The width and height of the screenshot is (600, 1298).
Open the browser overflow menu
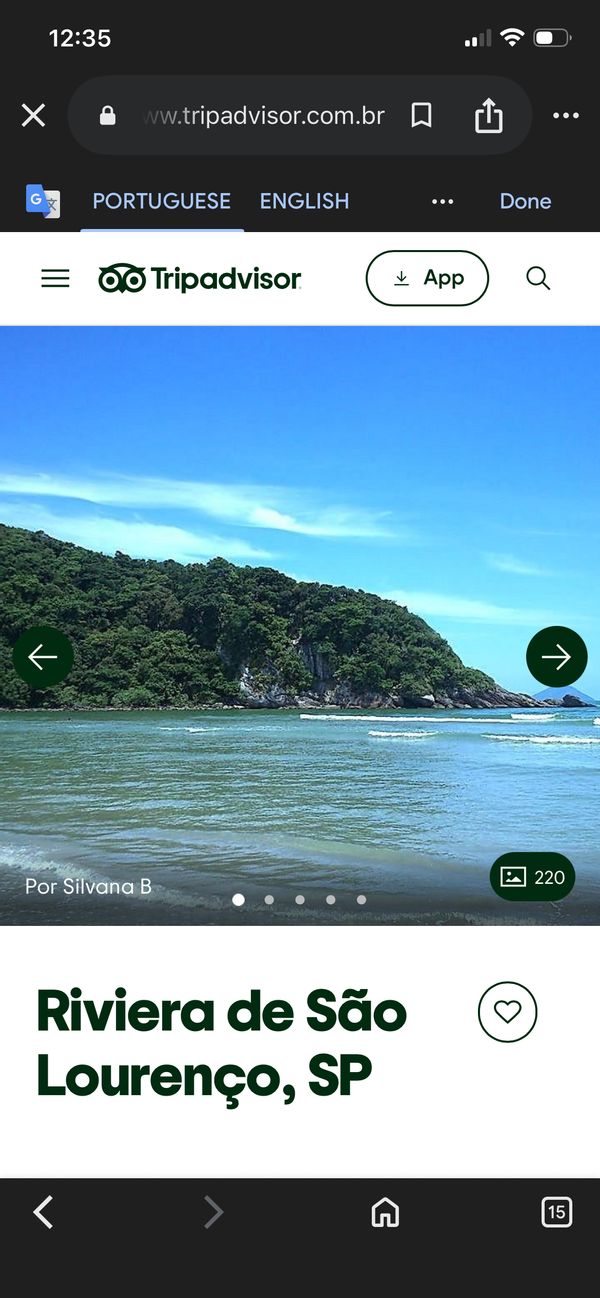coord(566,116)
